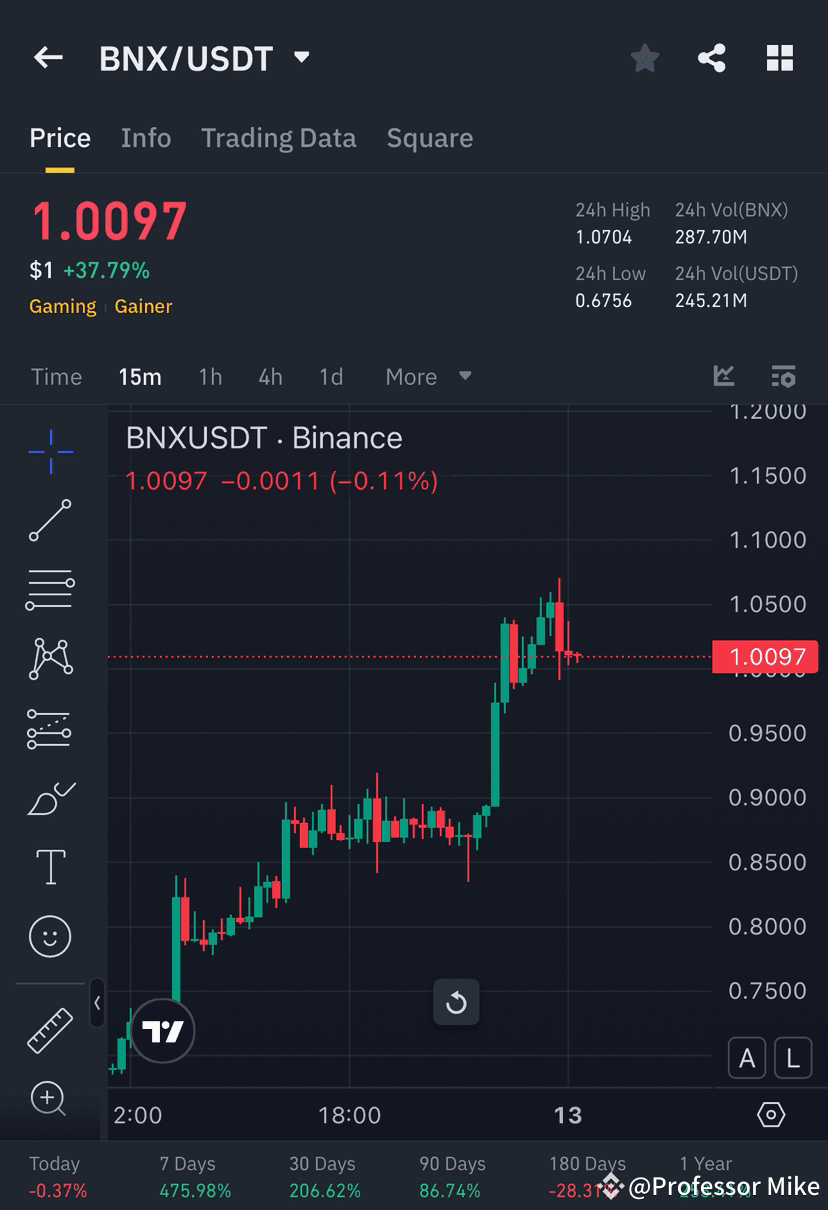828x1210 pixels.
Task: Reset chart view with circular arrow button
Action: 456,1002
